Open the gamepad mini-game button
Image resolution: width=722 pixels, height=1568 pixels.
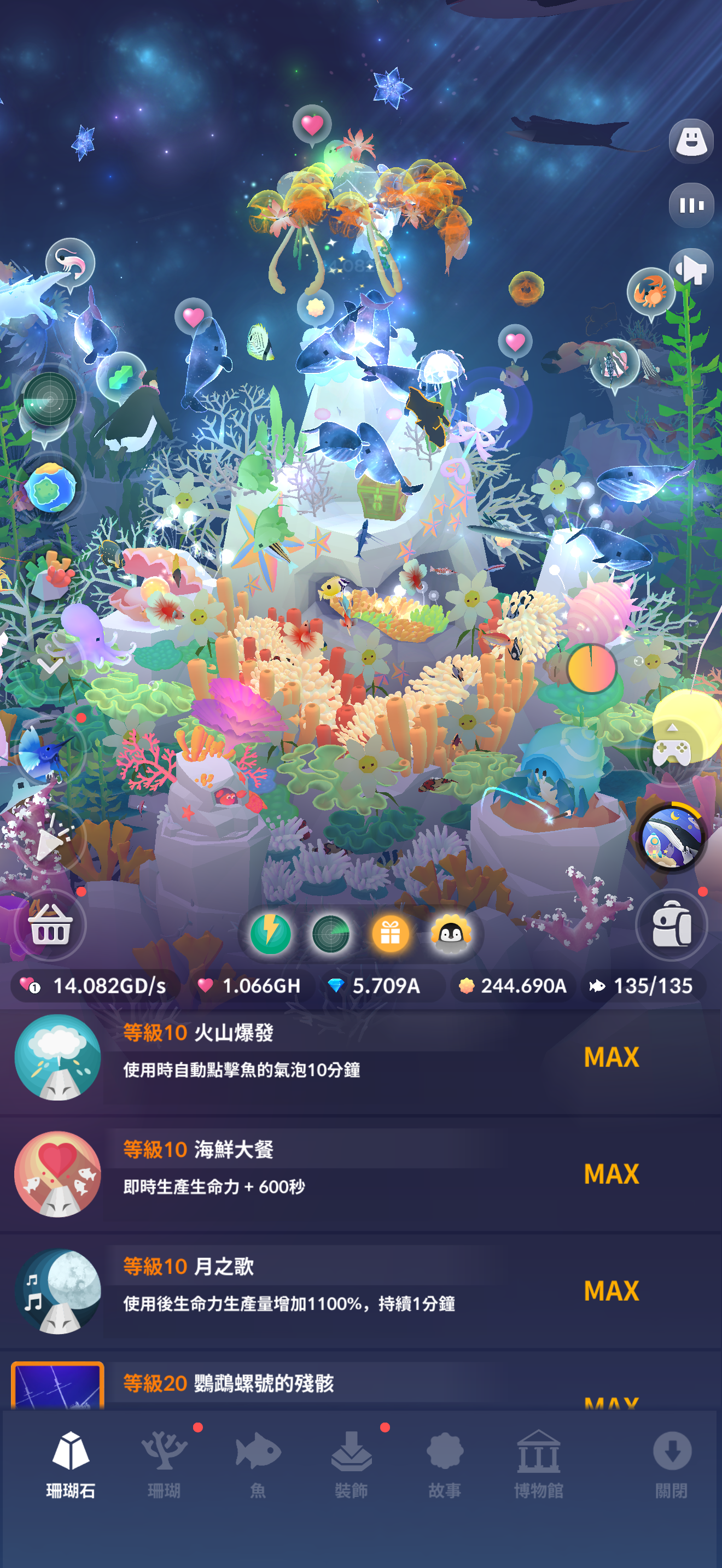click(x=671, y=751)
